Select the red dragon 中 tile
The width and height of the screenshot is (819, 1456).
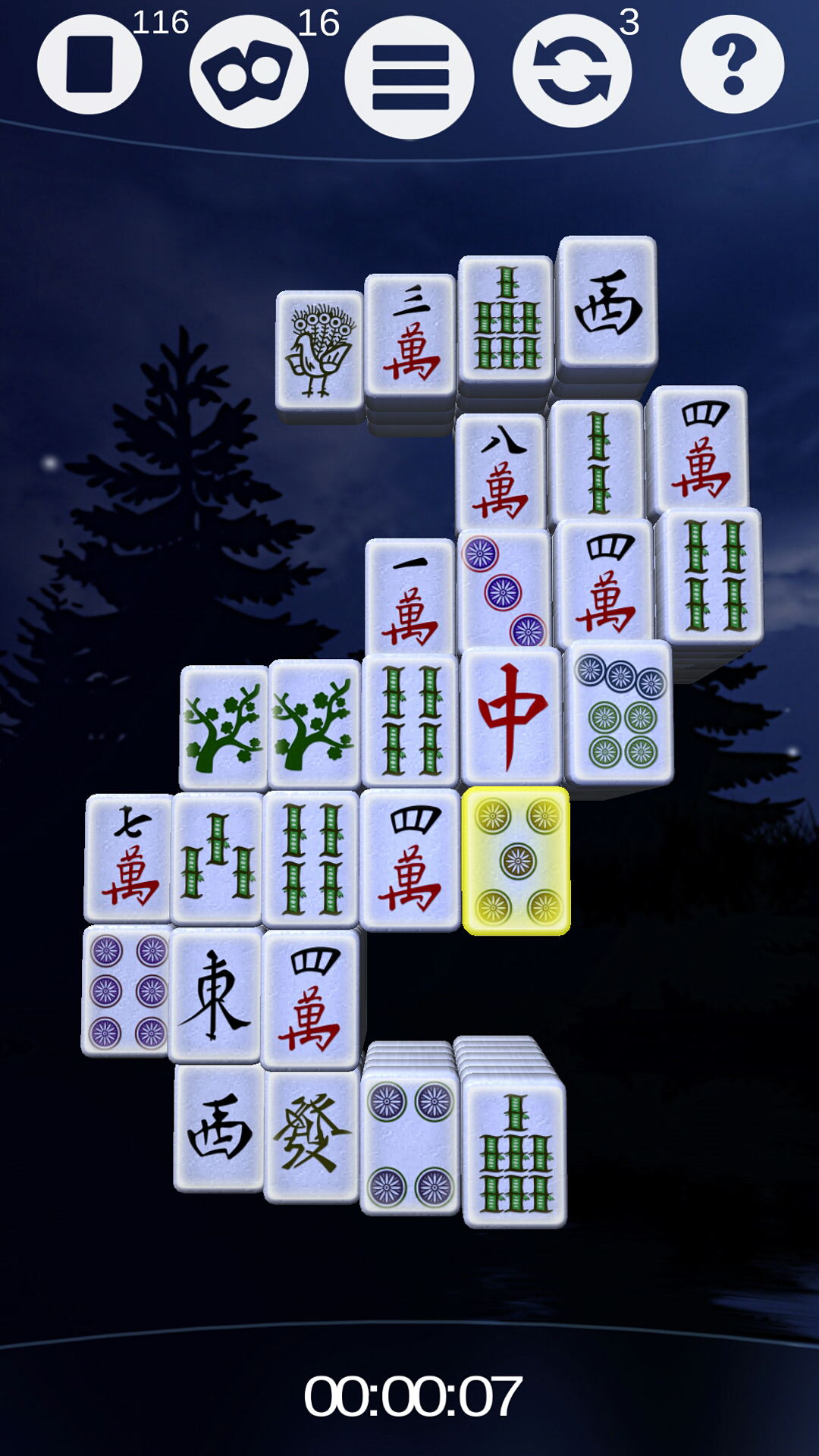tap(511, 715)
